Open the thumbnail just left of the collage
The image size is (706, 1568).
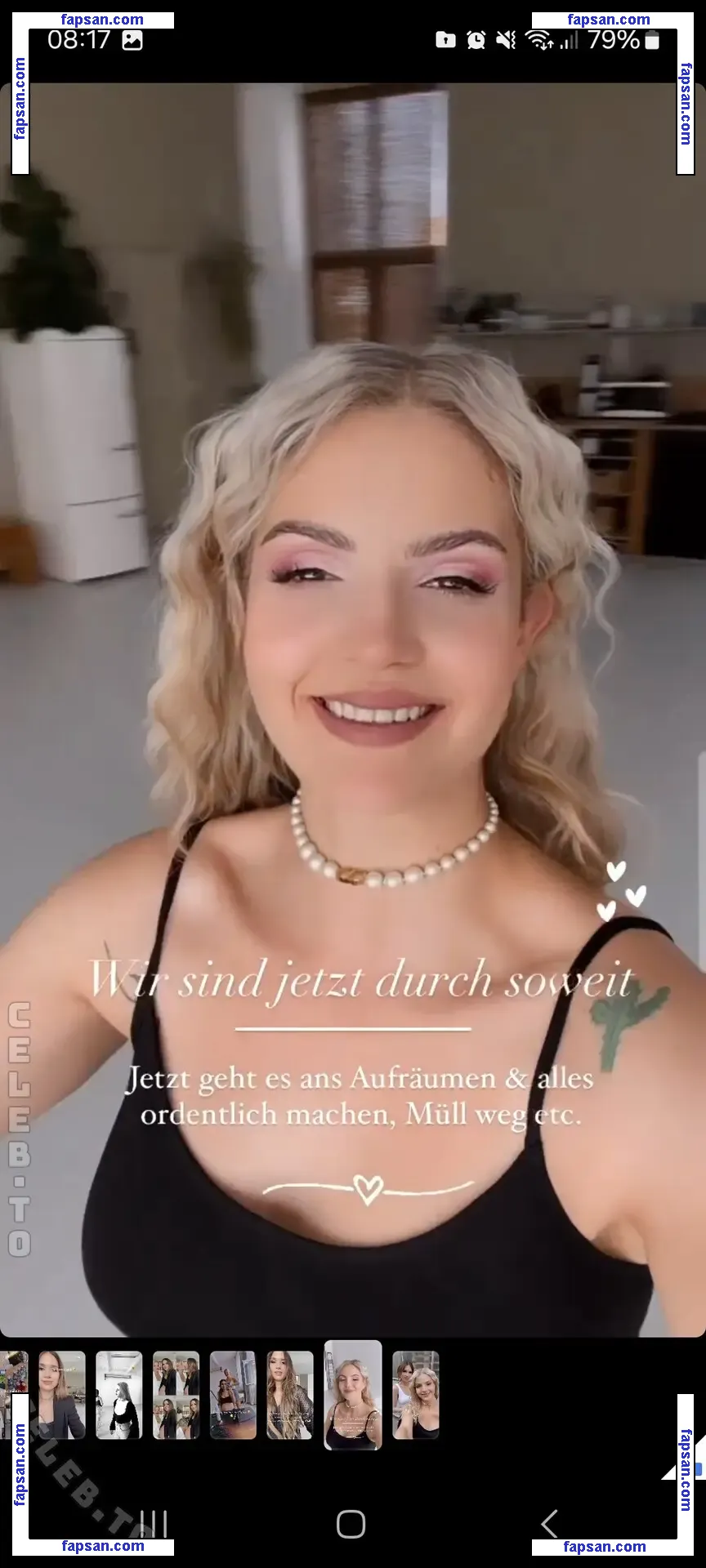pyautogui.click(x=119, y=1394)
